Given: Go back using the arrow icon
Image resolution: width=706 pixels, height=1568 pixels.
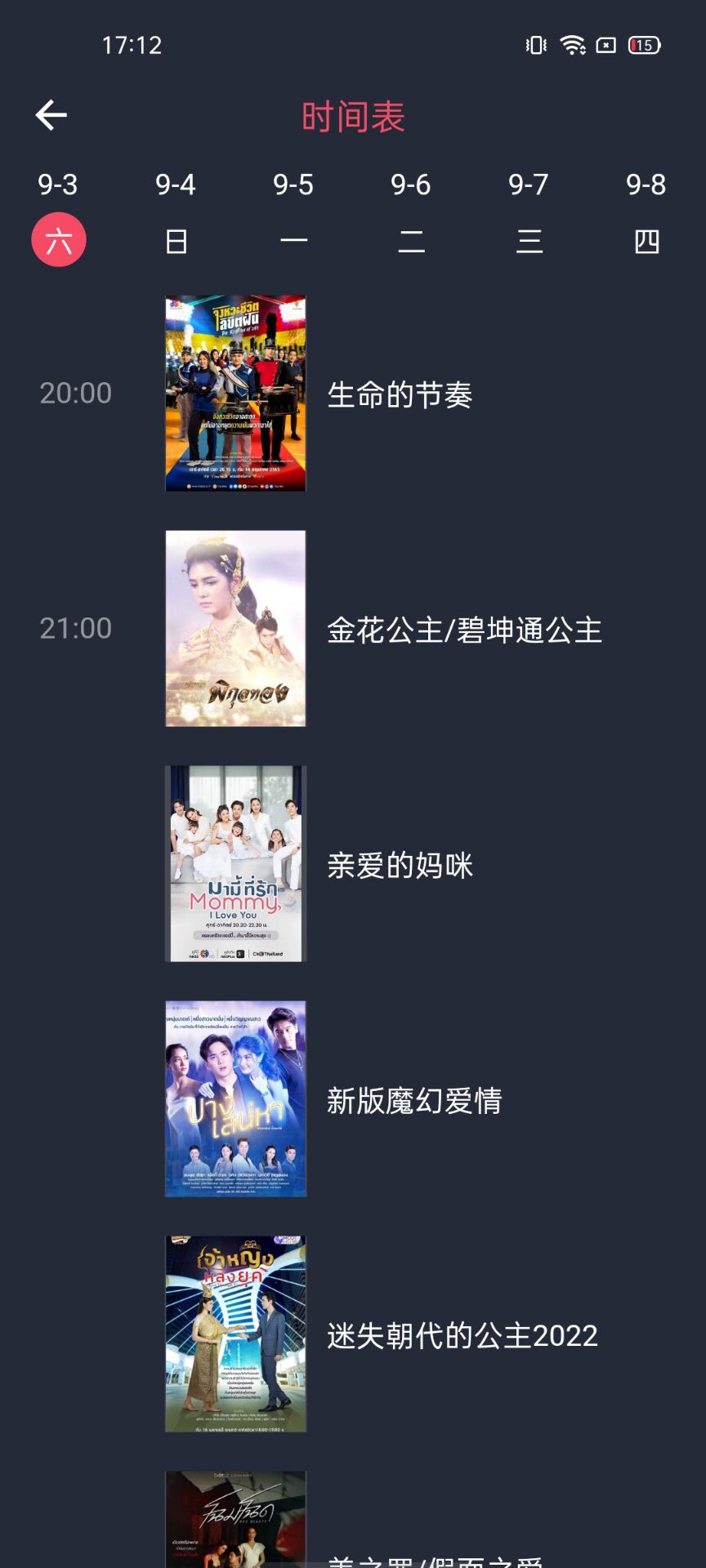Looking at the screenshot, I should (x=51, y=115).
